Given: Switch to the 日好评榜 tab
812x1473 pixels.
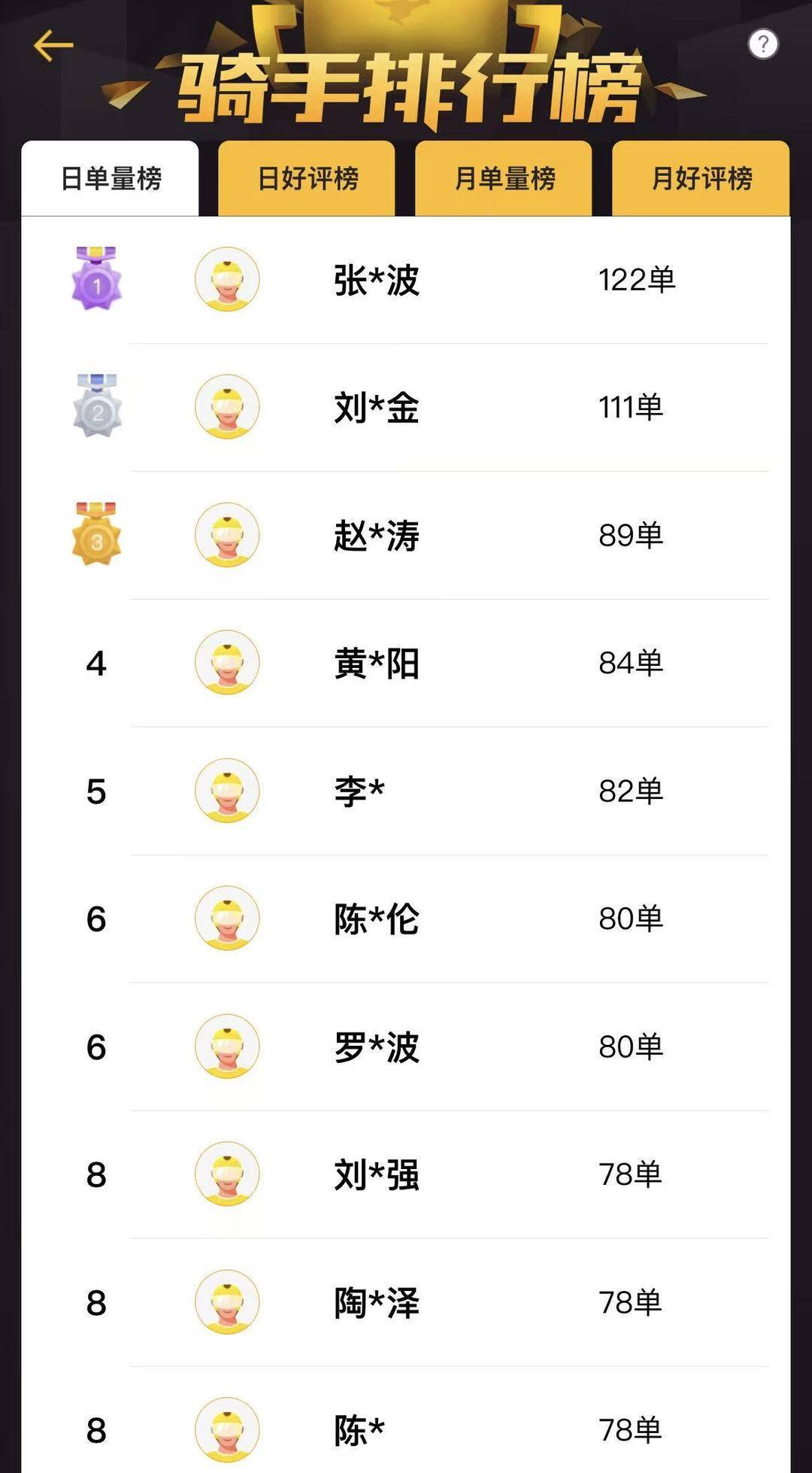Looking at the screenshot, I should coord(307,177).
